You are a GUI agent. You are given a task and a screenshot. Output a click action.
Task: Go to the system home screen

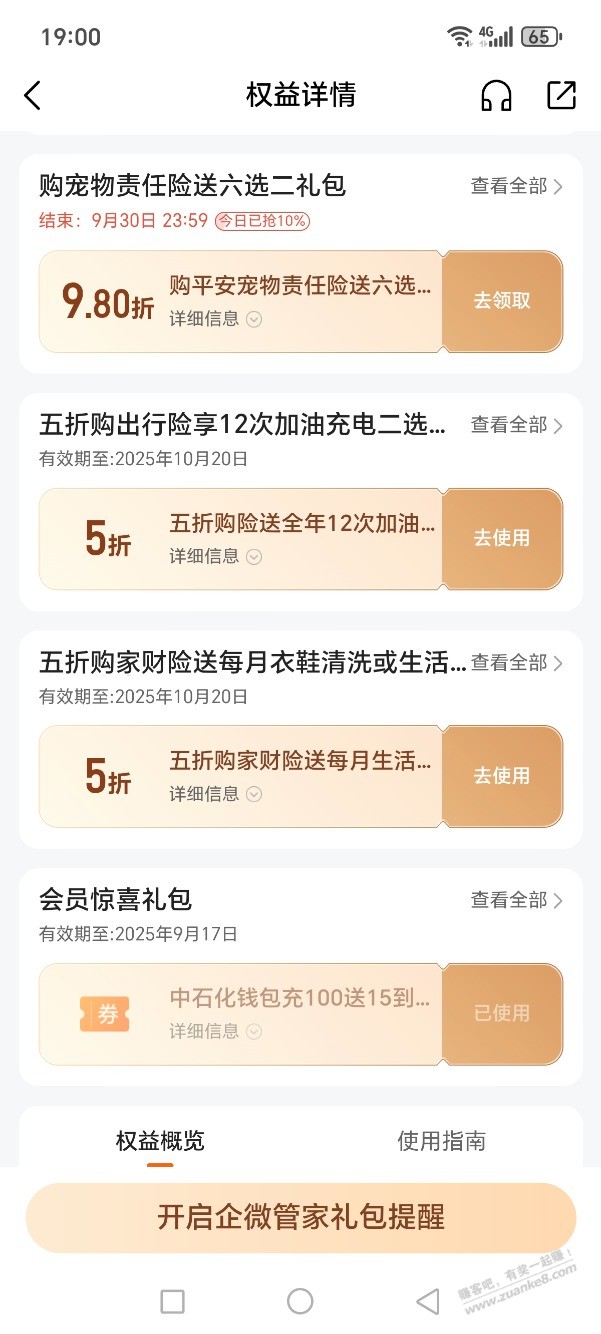click(300, 1301)
